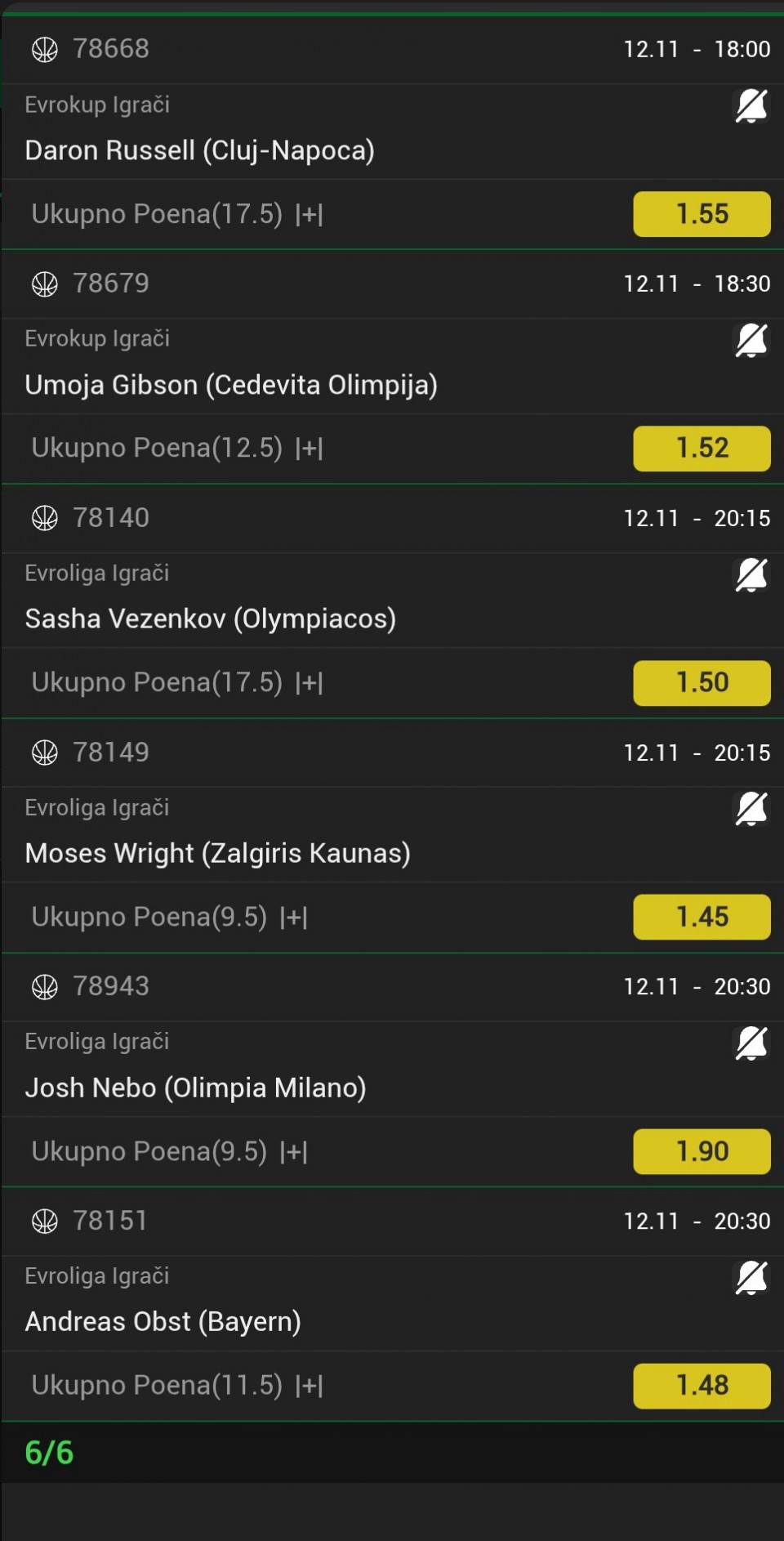The width and height of the screenshot is (784, 1541).
Task: Open the Josh Nebo (Olimpia Milano) event
Action: tap(196, 1088)
